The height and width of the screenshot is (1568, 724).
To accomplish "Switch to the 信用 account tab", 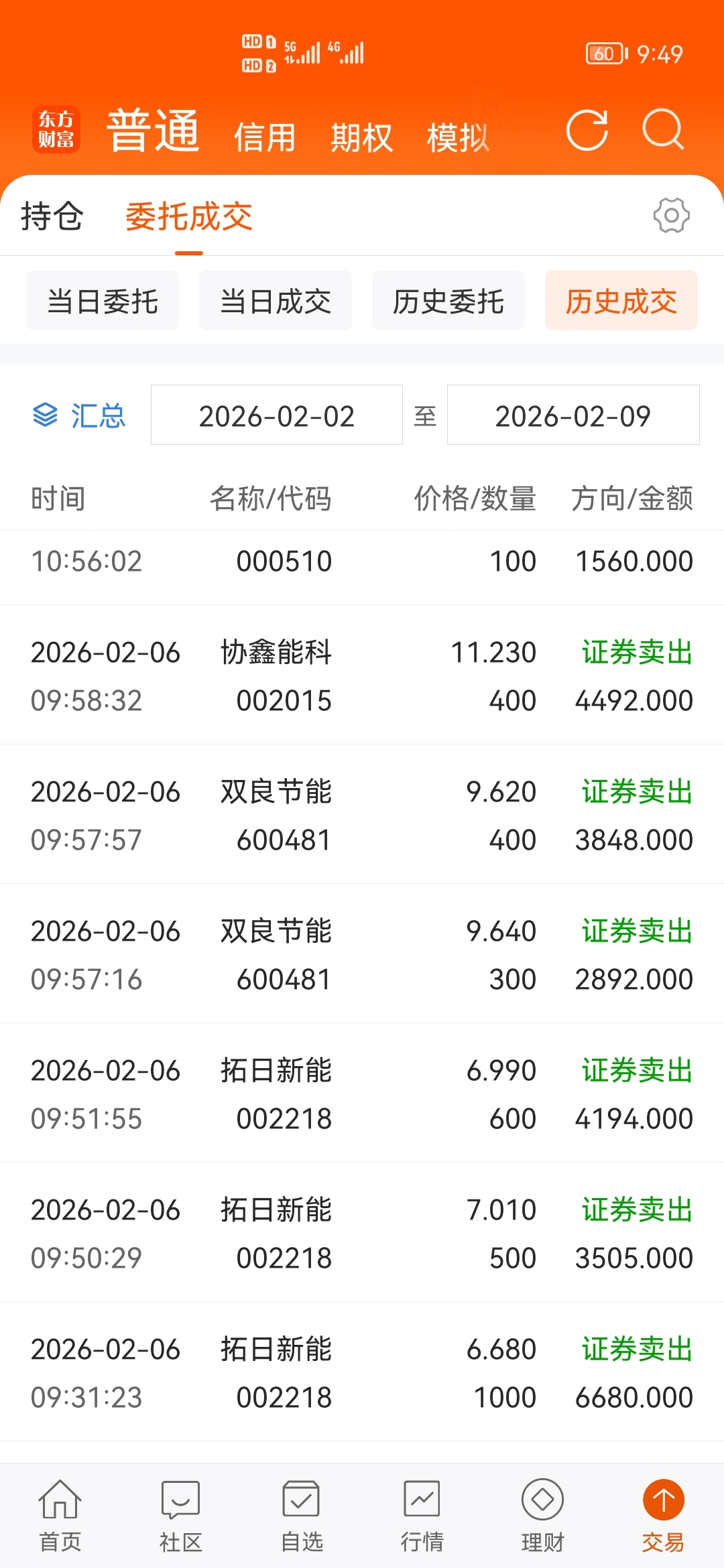I will [x=265, y=138].
